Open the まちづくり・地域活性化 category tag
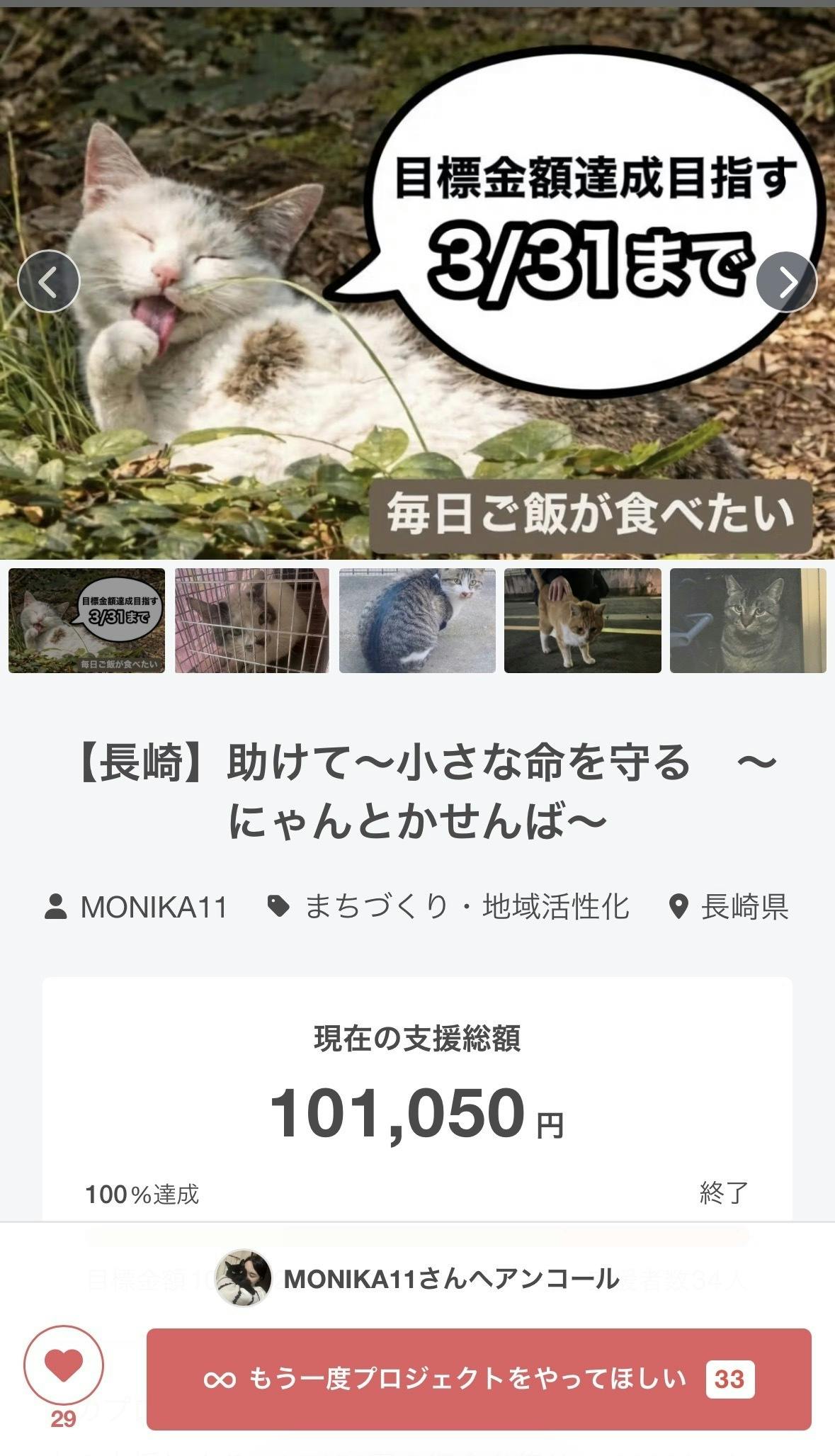 pos(449,907)
